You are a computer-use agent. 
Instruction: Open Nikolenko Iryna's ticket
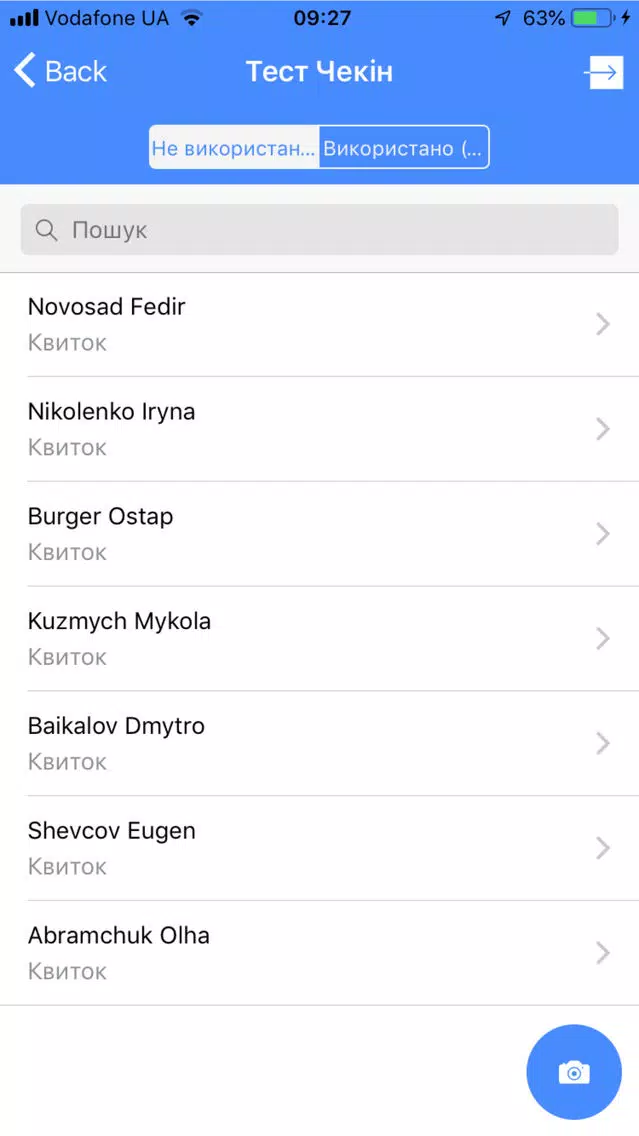[x=320, y=429]
